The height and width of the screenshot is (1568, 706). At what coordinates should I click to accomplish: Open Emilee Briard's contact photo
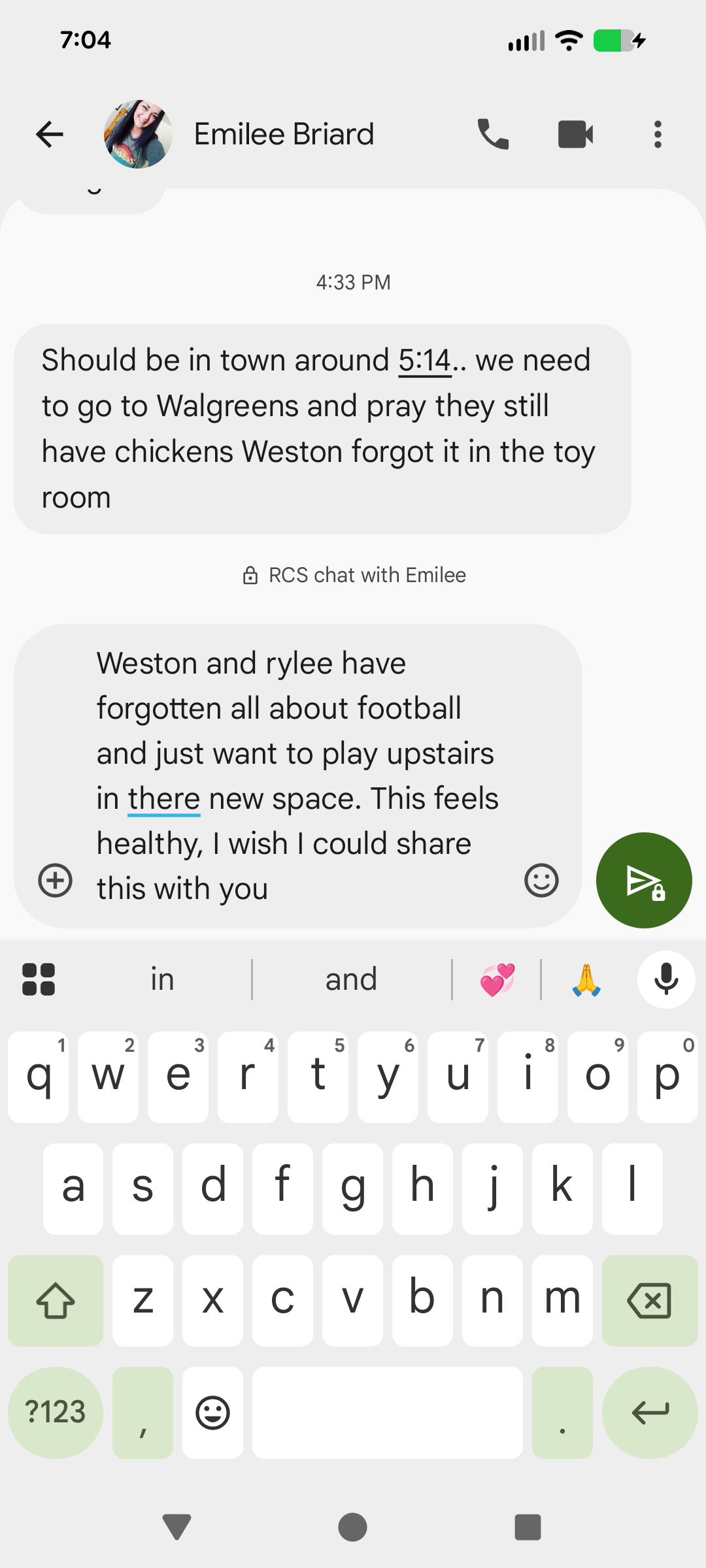(x=138, y=135)
